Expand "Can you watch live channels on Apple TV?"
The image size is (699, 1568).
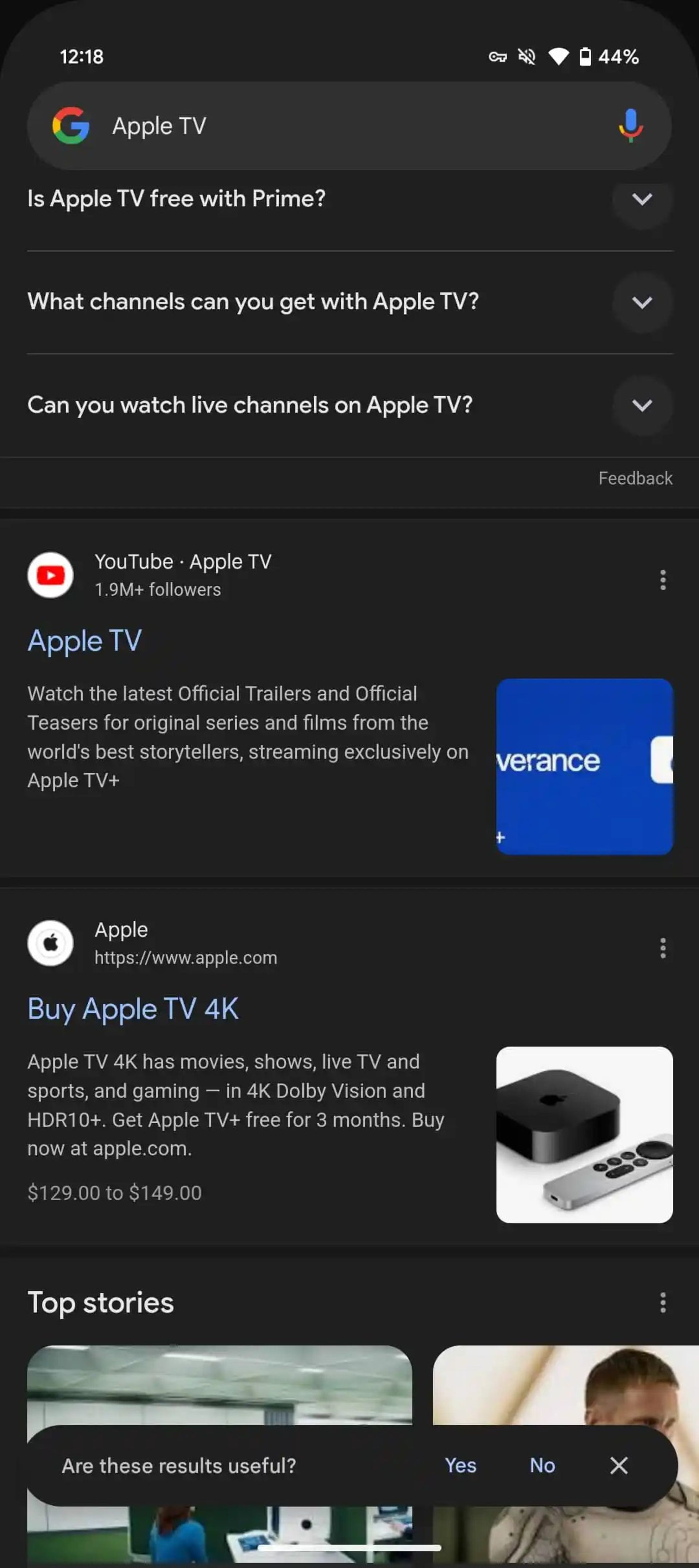pos(642,405)
